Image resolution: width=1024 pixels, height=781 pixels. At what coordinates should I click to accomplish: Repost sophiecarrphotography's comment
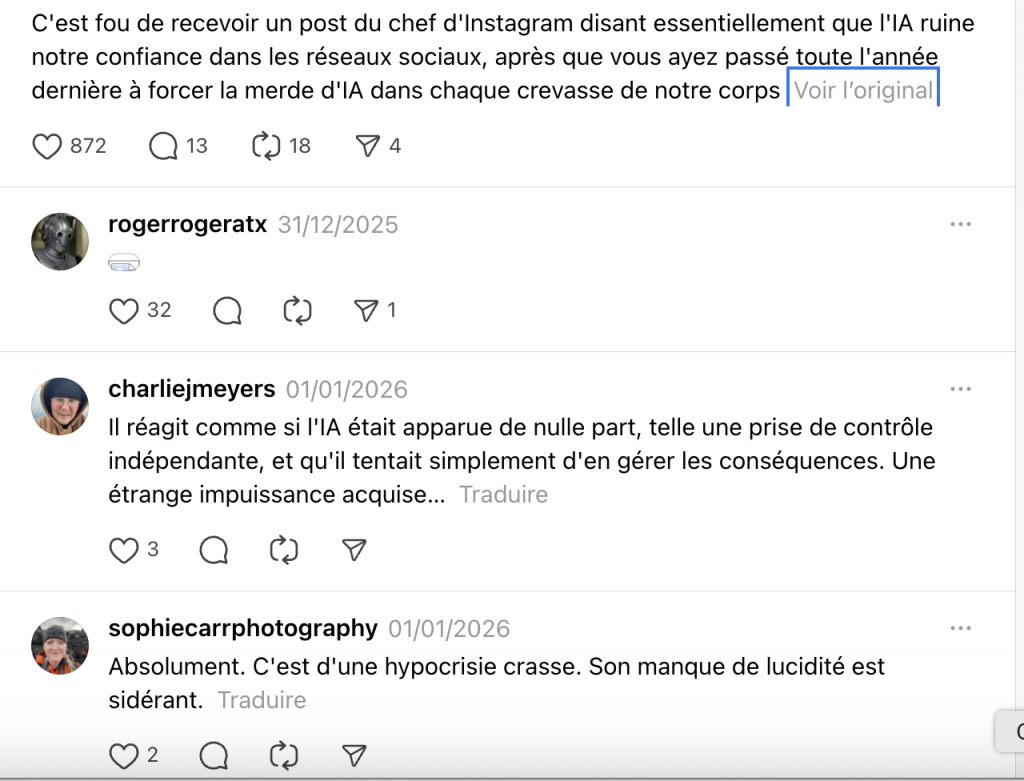pos(284,756)
